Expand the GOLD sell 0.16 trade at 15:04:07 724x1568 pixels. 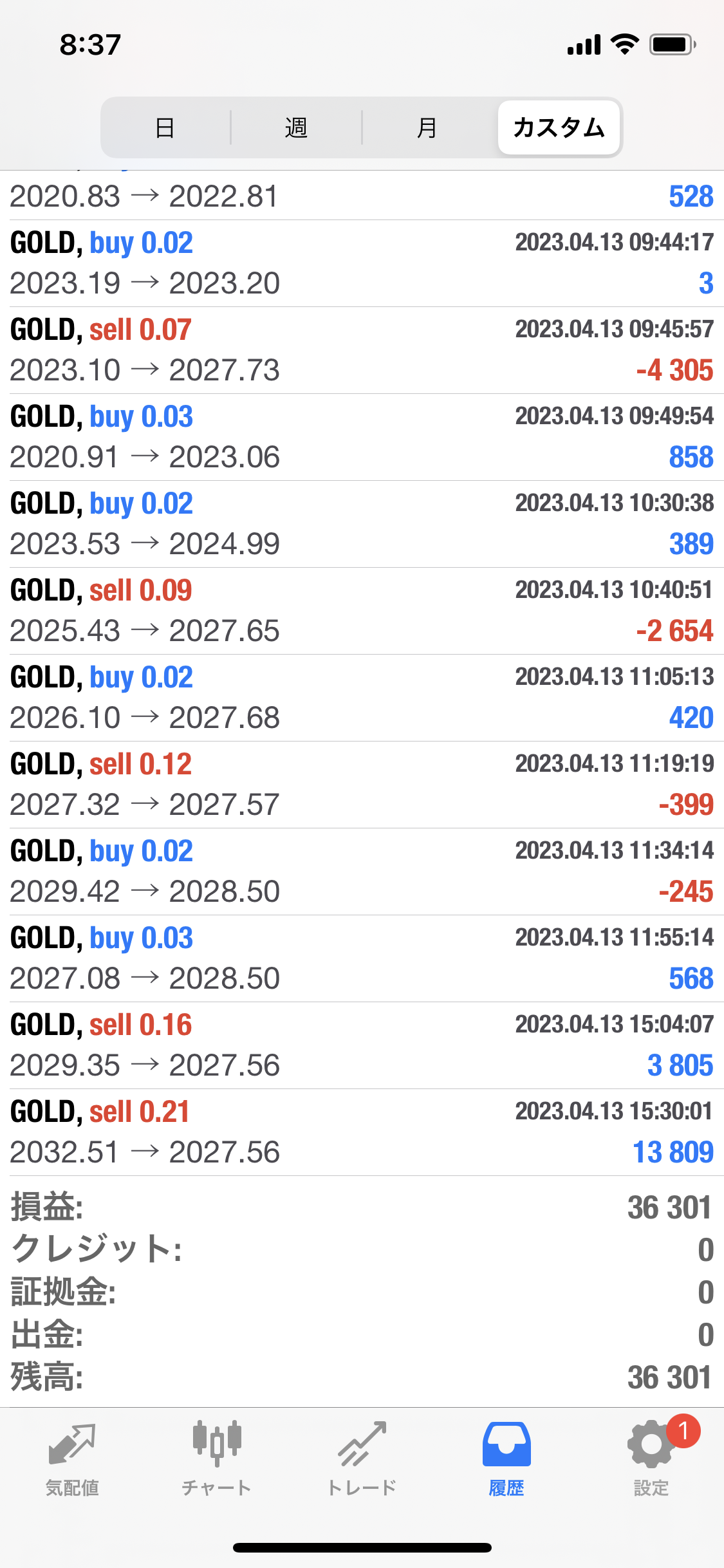tap(362, 1045)
